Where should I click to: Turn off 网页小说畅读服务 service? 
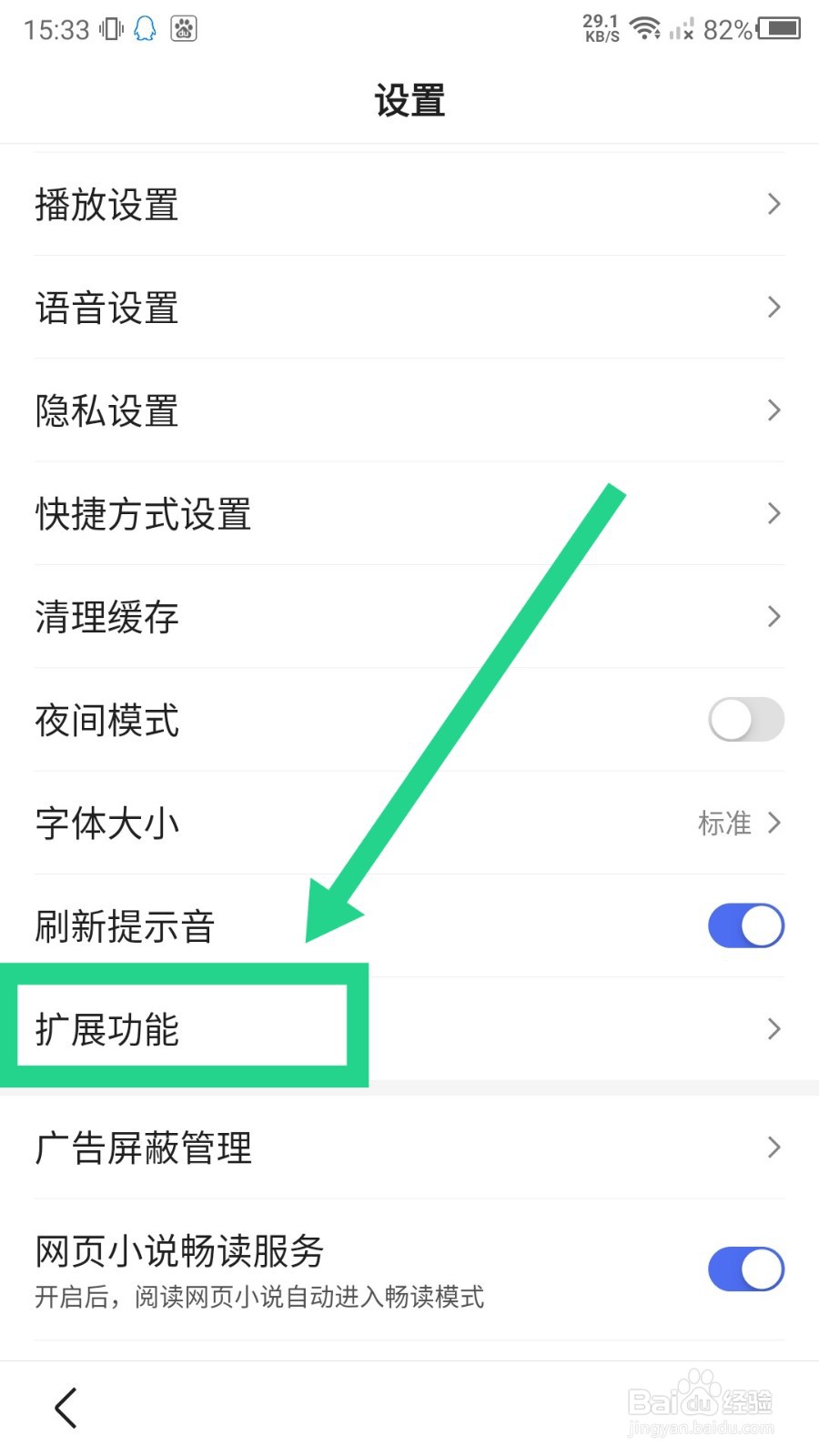point(745,1269)
